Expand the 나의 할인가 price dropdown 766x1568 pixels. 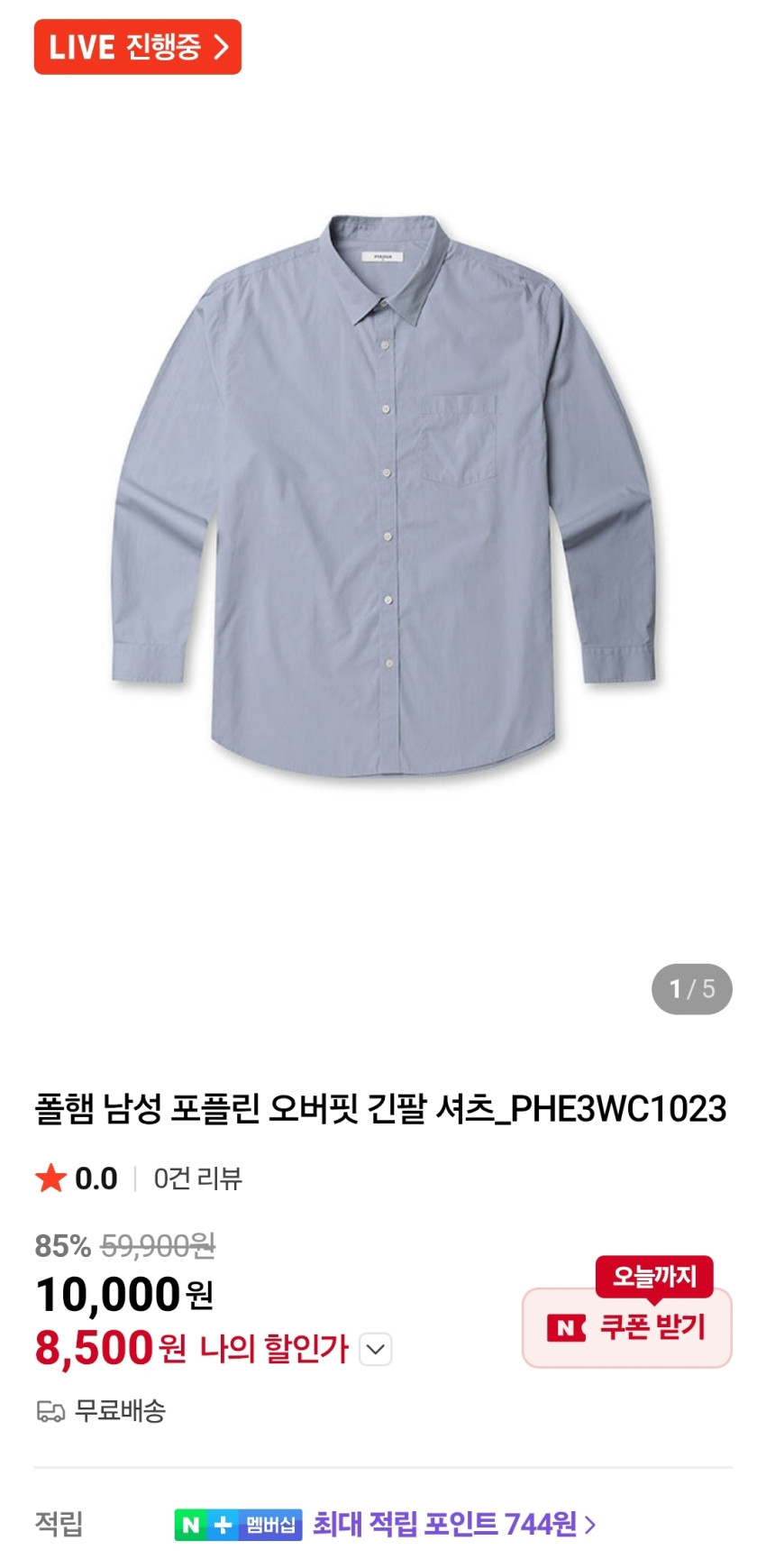[x=376, y=1350]
